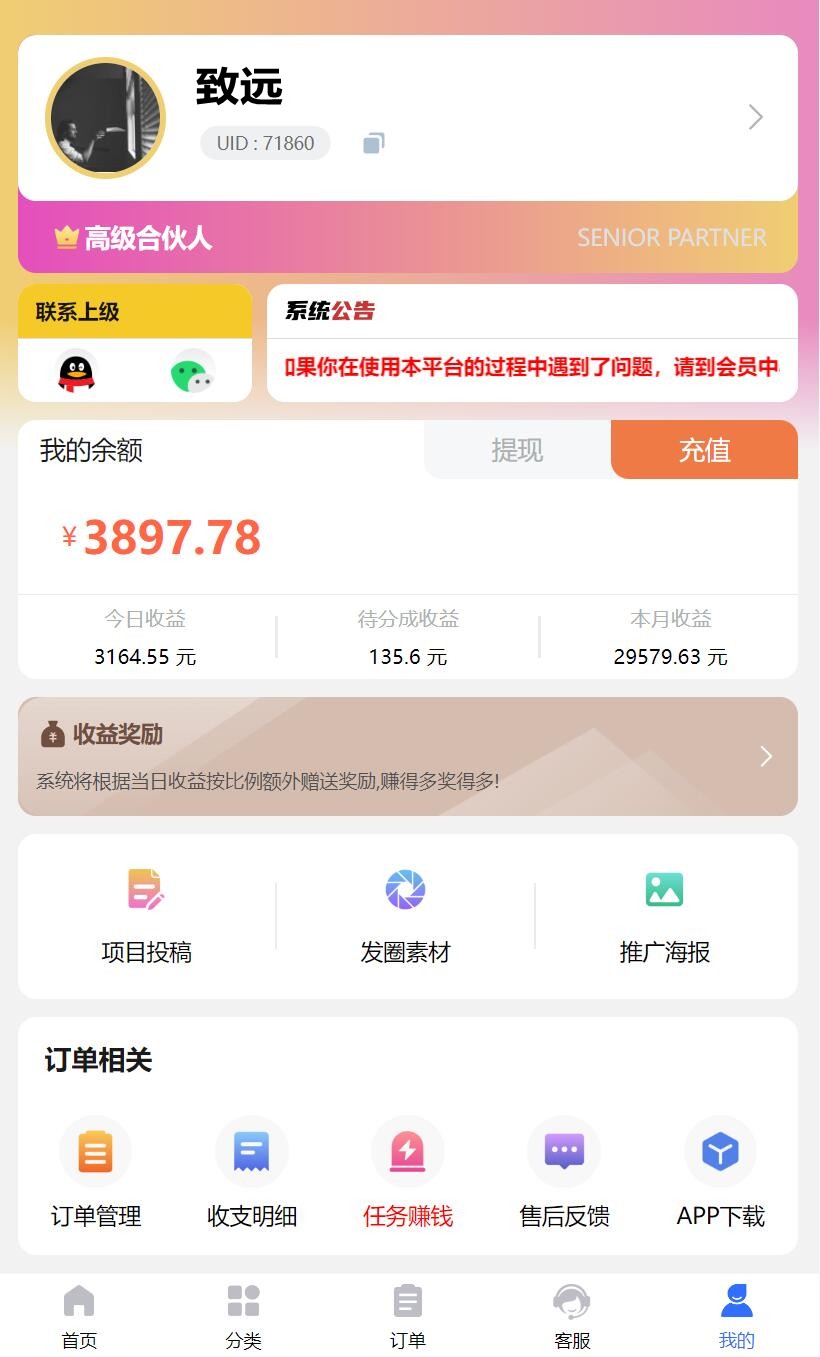Screen dimensions: 820x1357
Task: Switch to the 分类 category tab
Action: (x=243, y=1316)
